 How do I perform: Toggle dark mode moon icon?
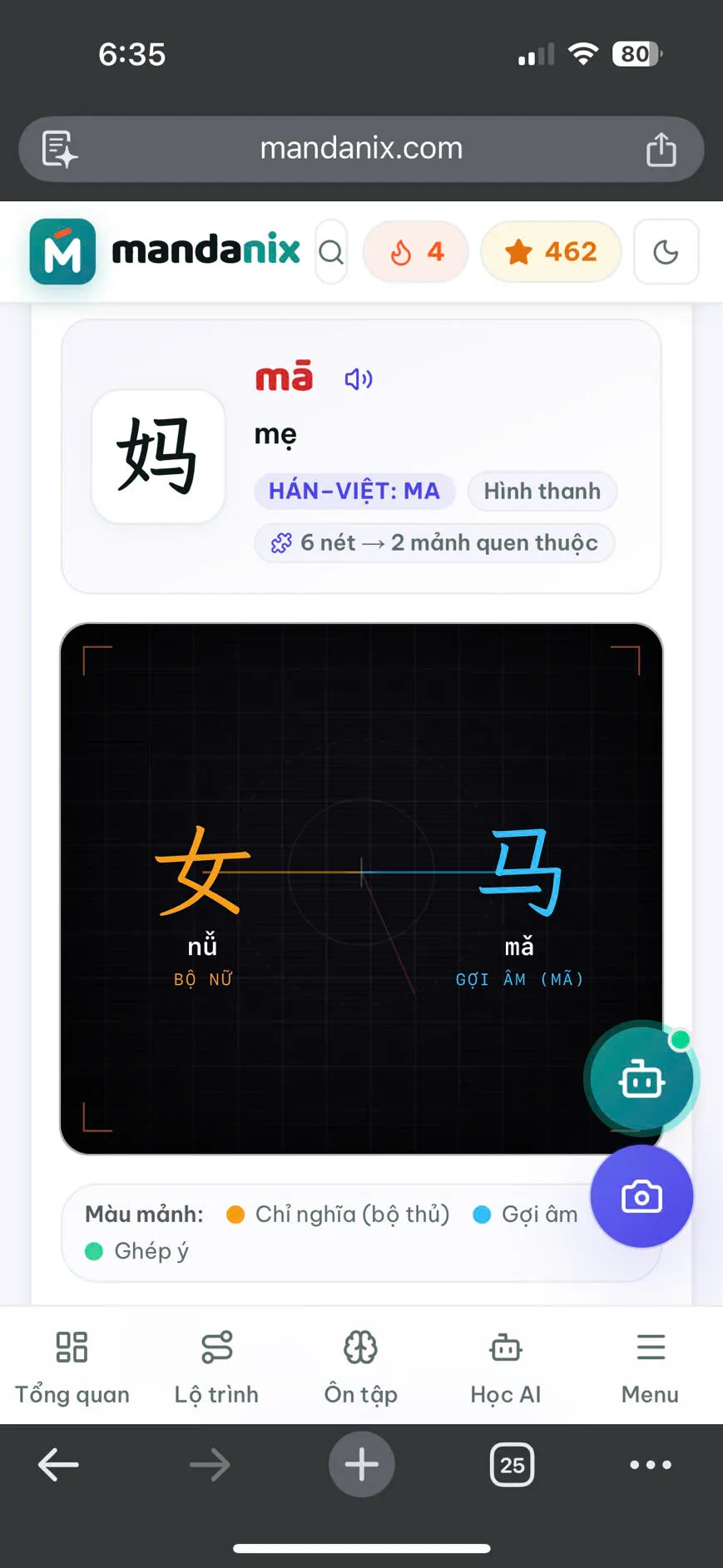(x=666, y=252)
